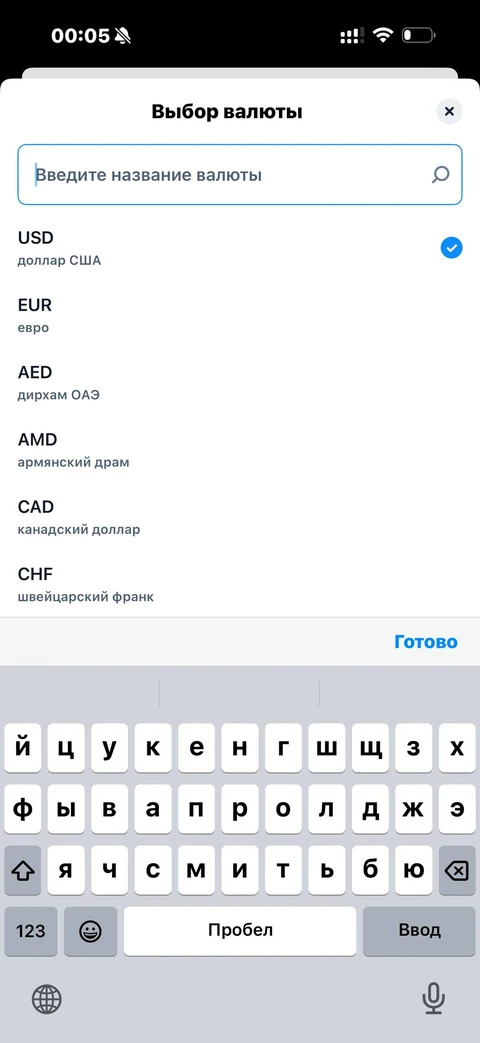This screenshot has height=1043, width=480.
Task: Switch keyboard to 123 numbers
Action: coord(31,931)
